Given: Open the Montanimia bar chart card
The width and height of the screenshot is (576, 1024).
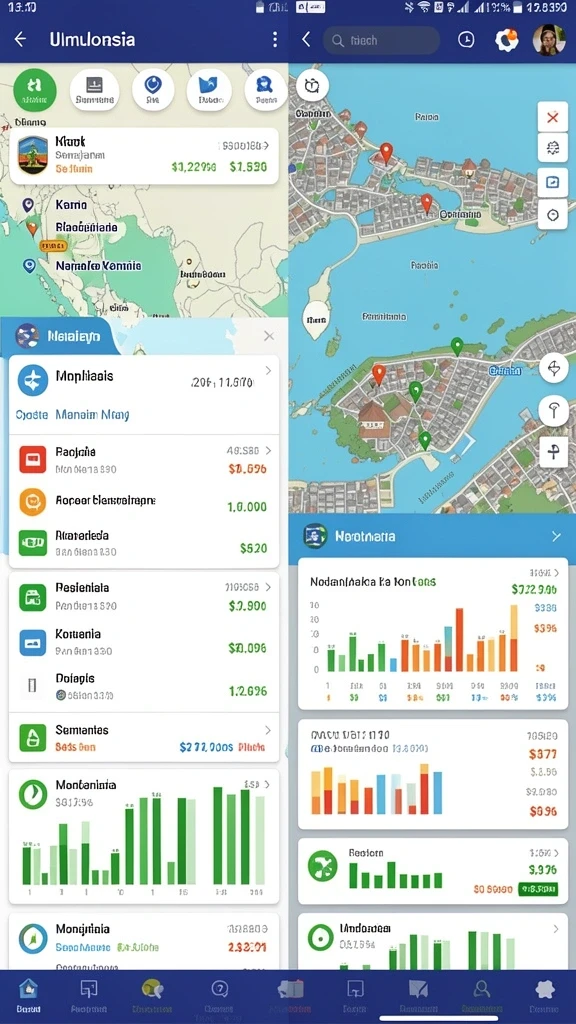Looking at the screenshot, I should click(x=144, y=836).
